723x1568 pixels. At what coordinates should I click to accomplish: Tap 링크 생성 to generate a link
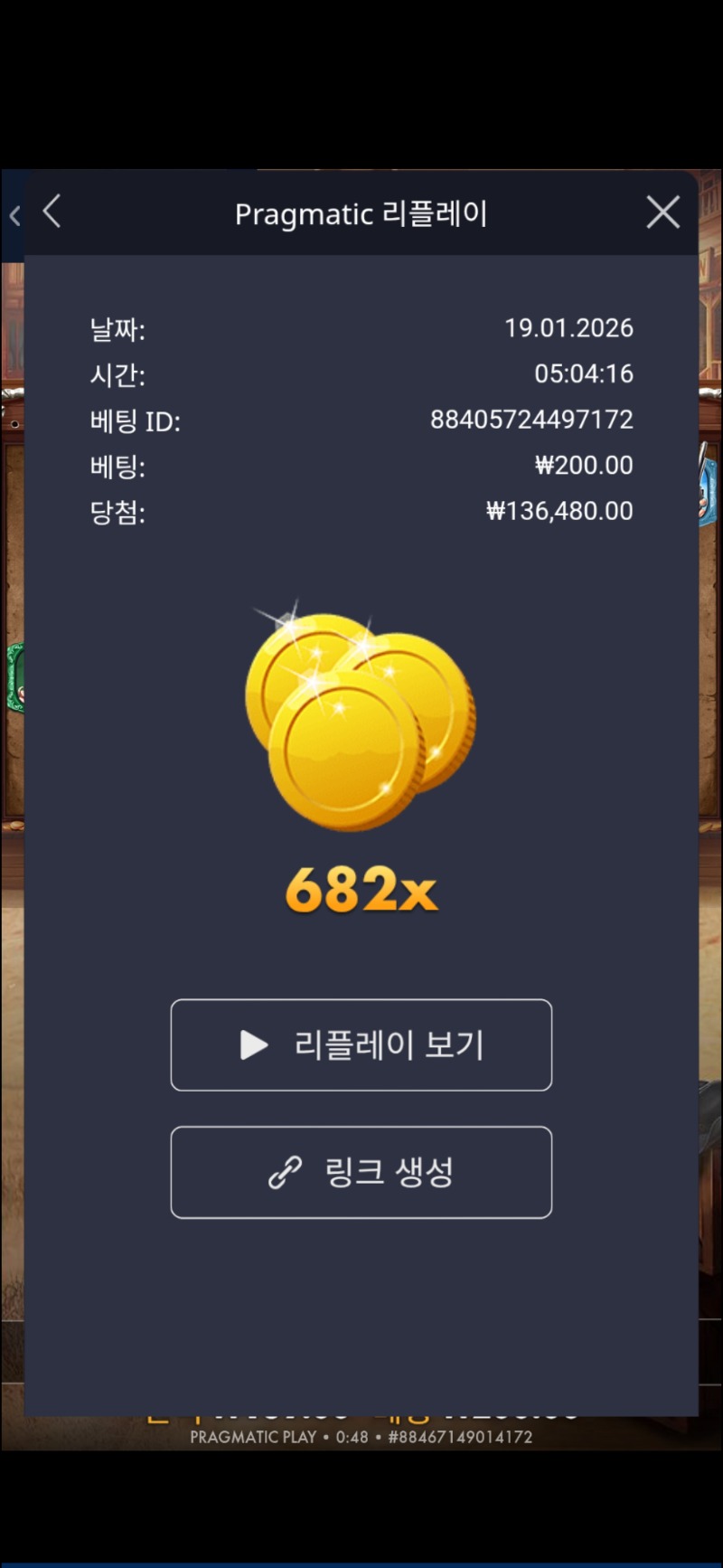coord(361,1172)
